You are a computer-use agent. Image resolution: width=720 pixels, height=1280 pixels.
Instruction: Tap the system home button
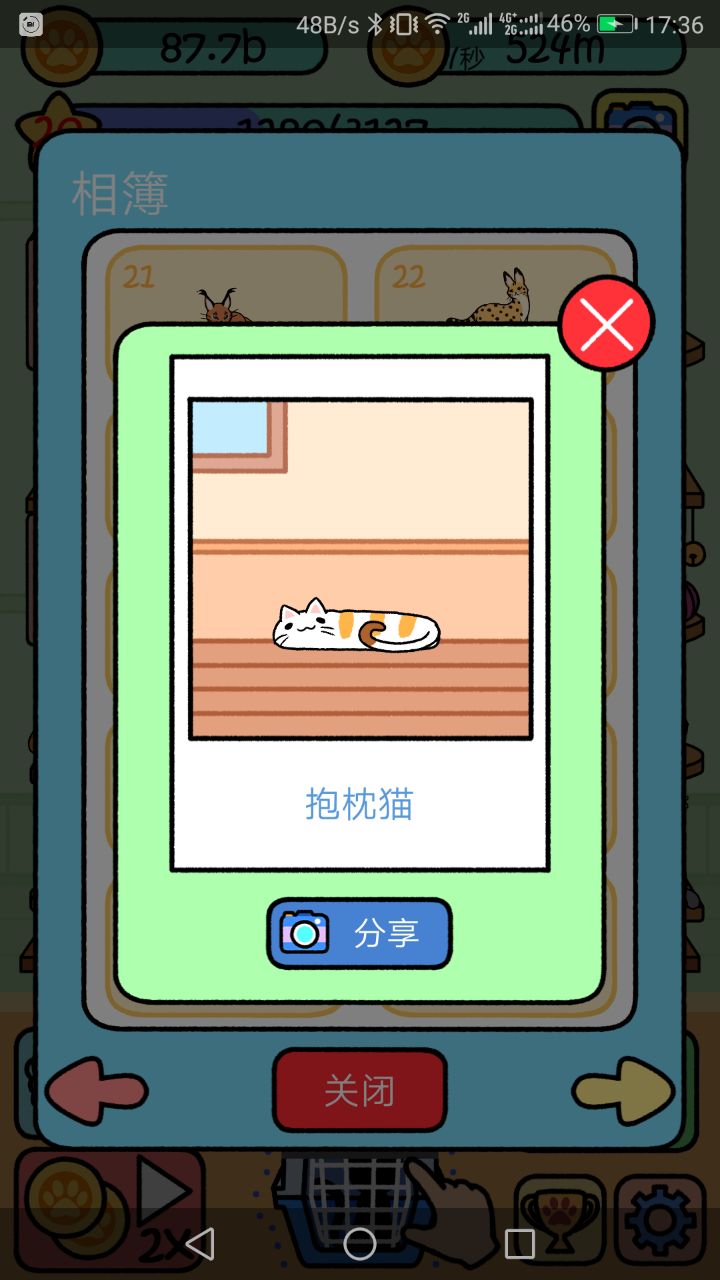coord(360,1244)
